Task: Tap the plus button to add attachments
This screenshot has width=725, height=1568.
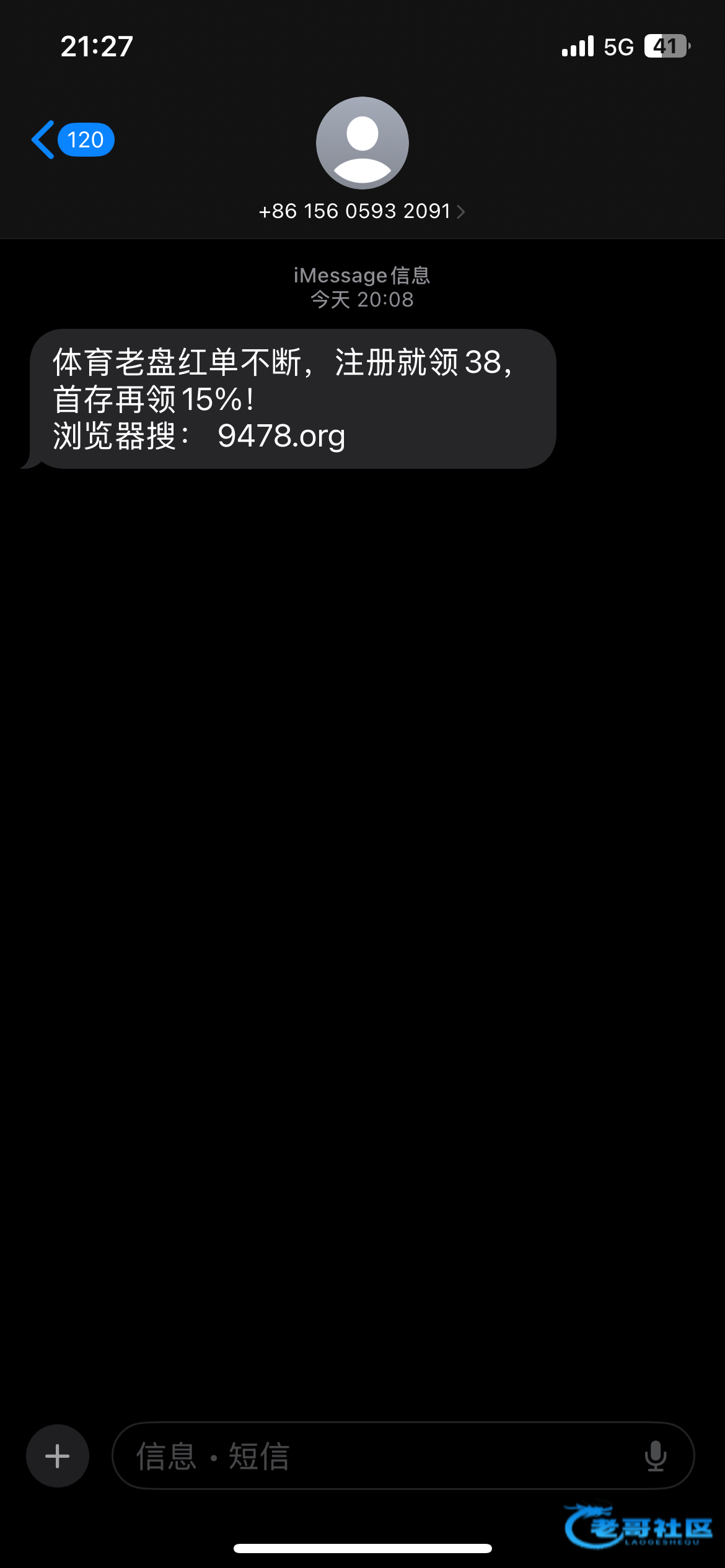Action: click(x=58, y=1456)
